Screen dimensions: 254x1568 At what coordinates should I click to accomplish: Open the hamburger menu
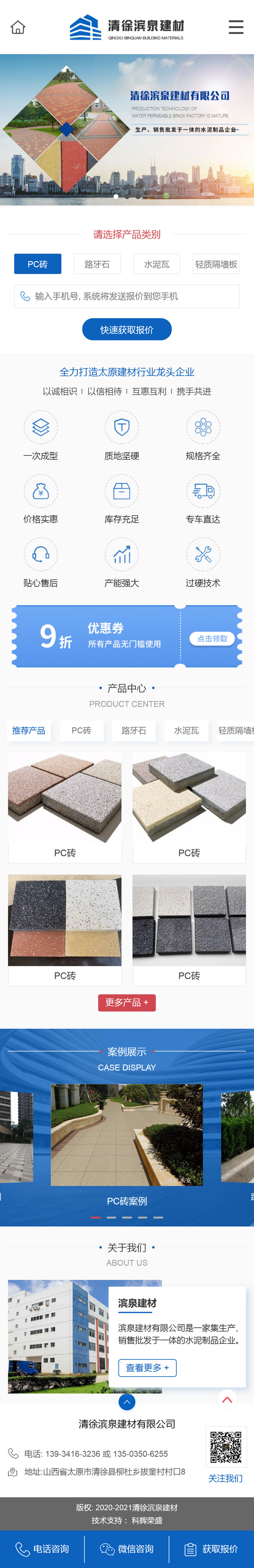click(236, 27)
